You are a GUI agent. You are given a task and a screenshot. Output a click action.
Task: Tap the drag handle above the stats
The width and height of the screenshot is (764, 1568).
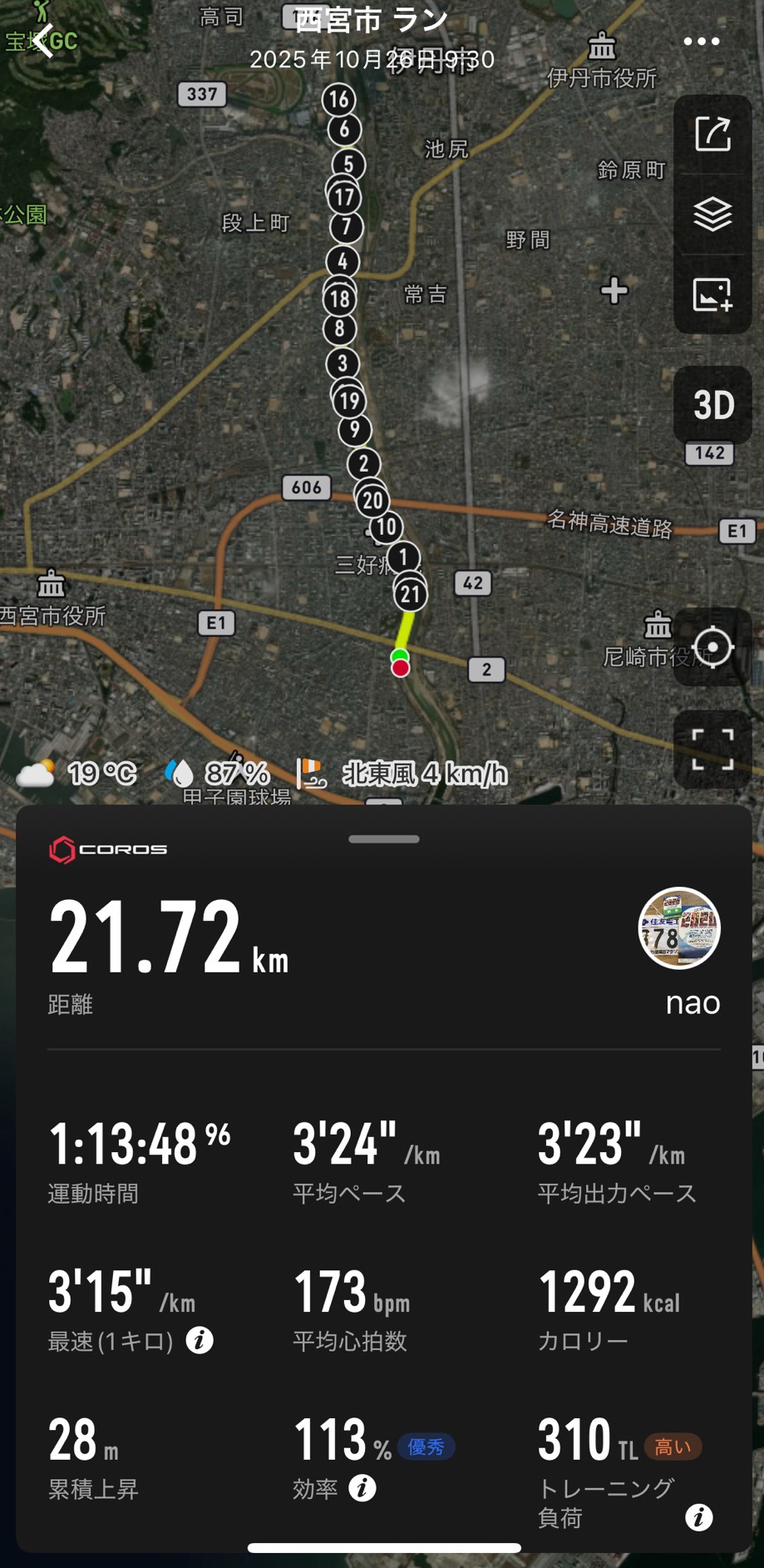(384, 839)
